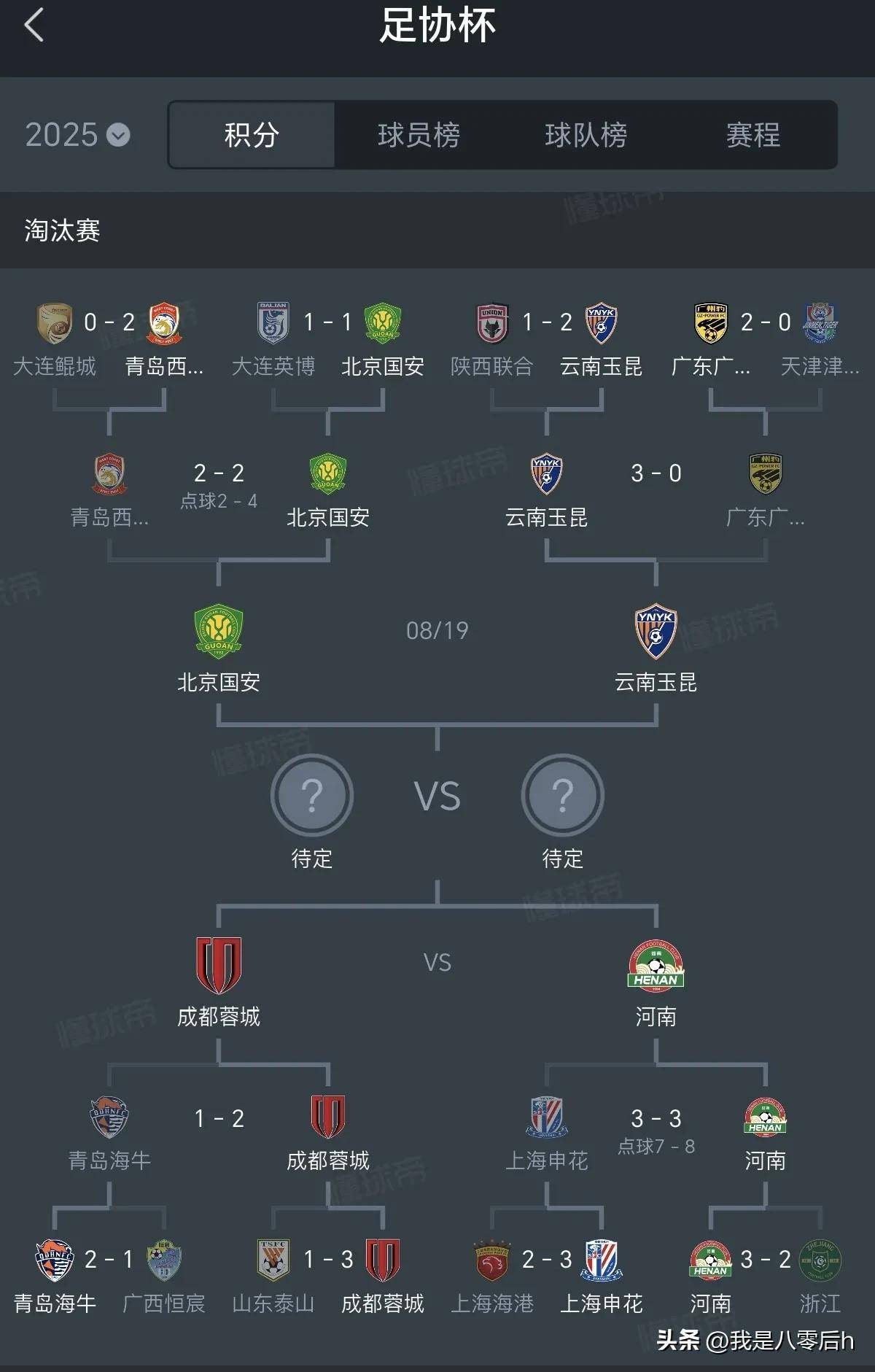This screenshot has width=875, height=1372.
Task: Open 广东广州豹 vs 天津津门虎 2-0 match
Action: coord(765,322)
